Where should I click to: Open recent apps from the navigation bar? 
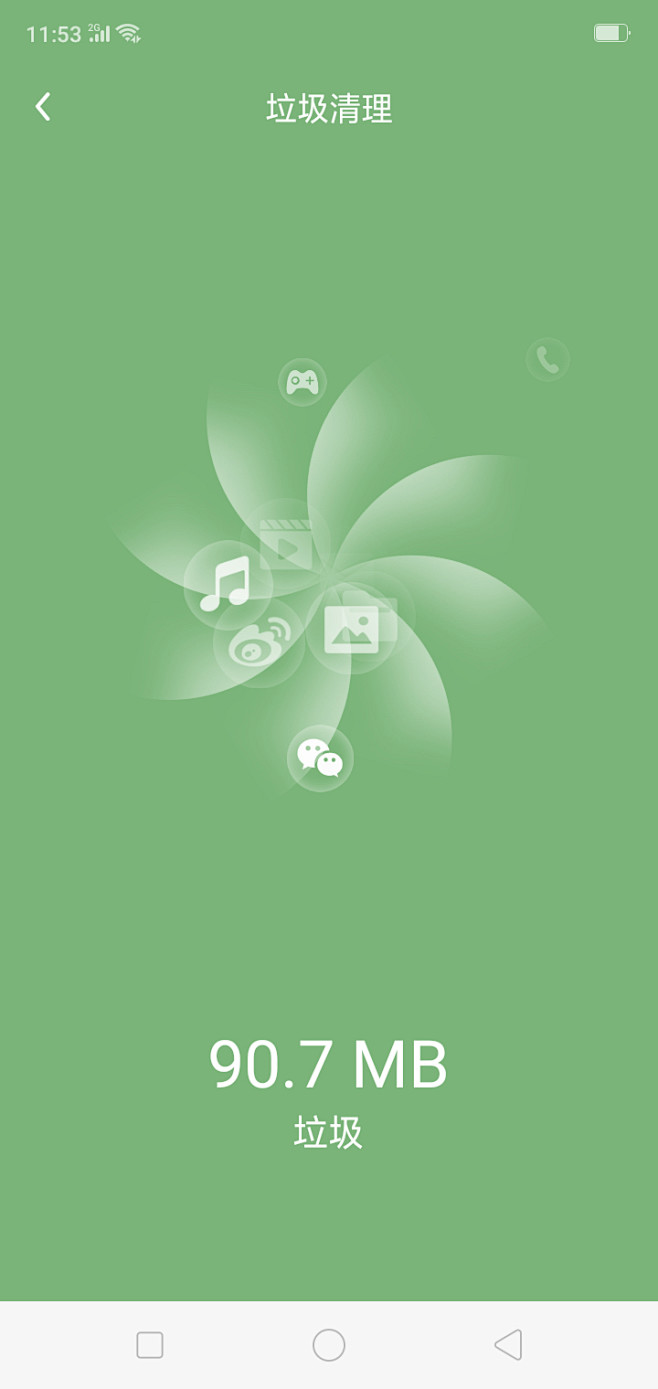(x=150, y=1345)
